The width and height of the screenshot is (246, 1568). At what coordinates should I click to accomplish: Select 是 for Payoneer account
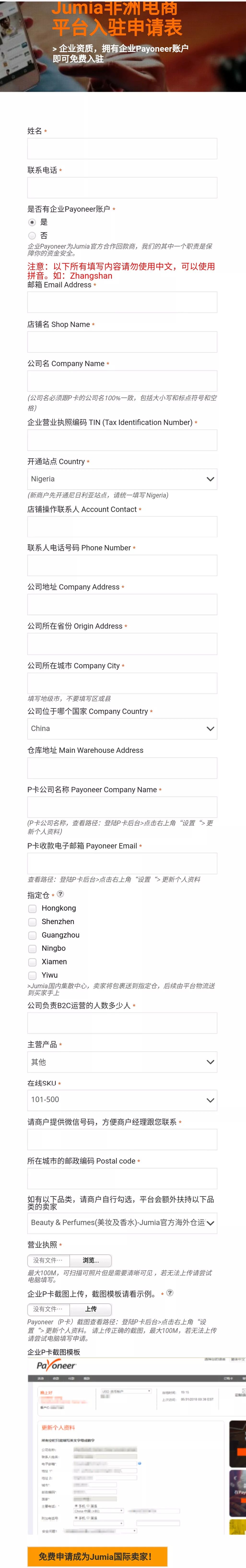point(32,222)
